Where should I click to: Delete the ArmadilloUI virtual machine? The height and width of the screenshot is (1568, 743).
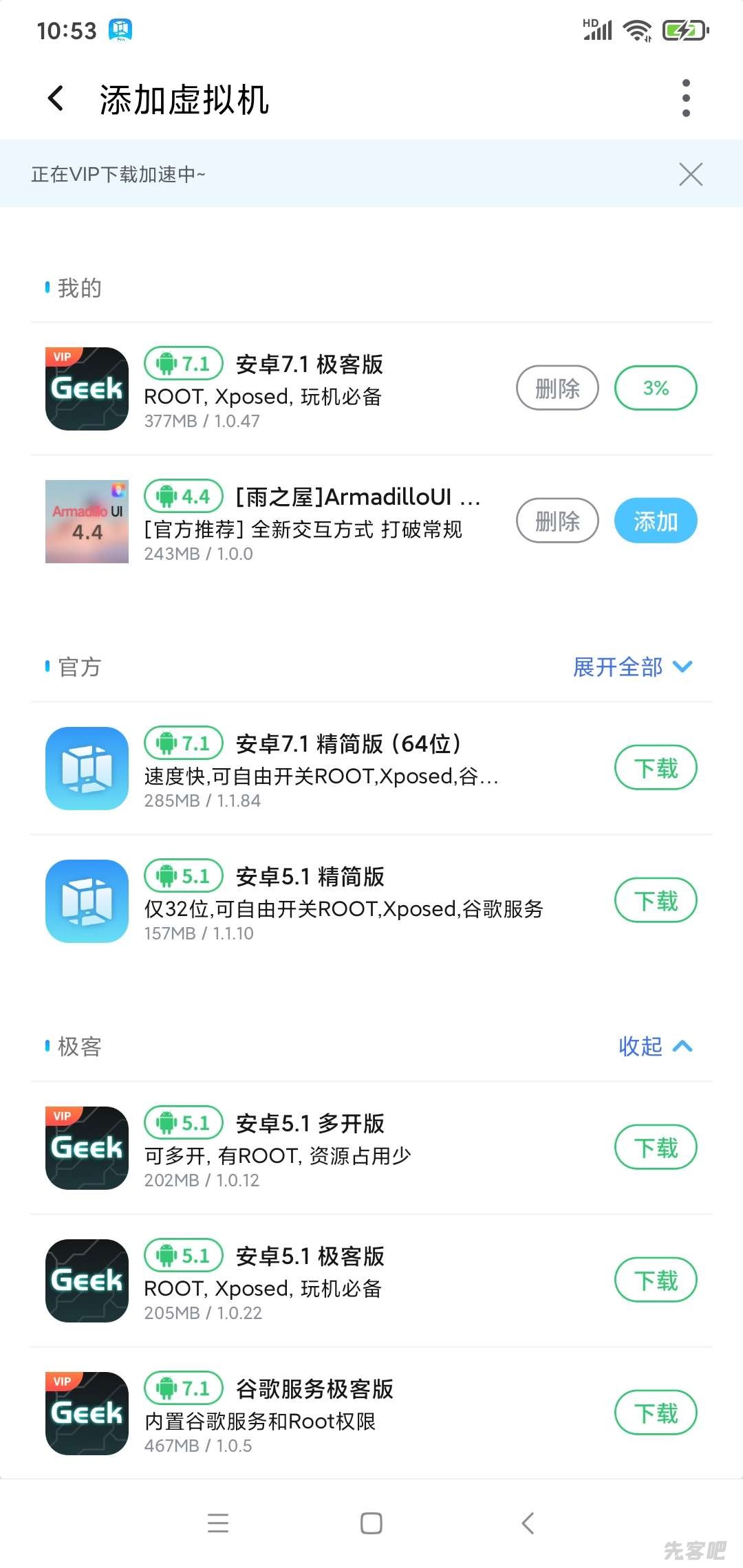click(557, 521)
